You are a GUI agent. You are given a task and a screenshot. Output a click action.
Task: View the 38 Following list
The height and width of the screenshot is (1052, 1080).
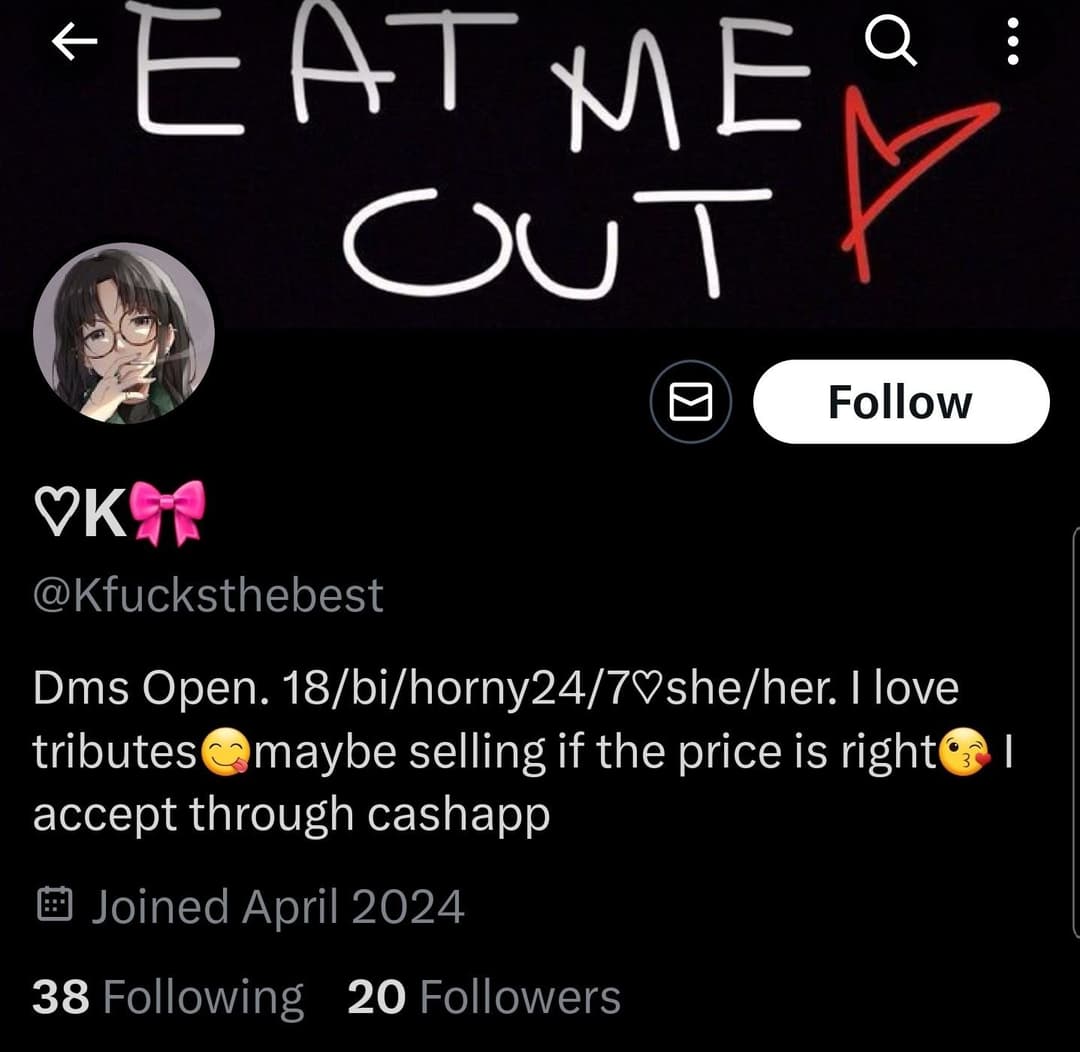pos(167,998)
